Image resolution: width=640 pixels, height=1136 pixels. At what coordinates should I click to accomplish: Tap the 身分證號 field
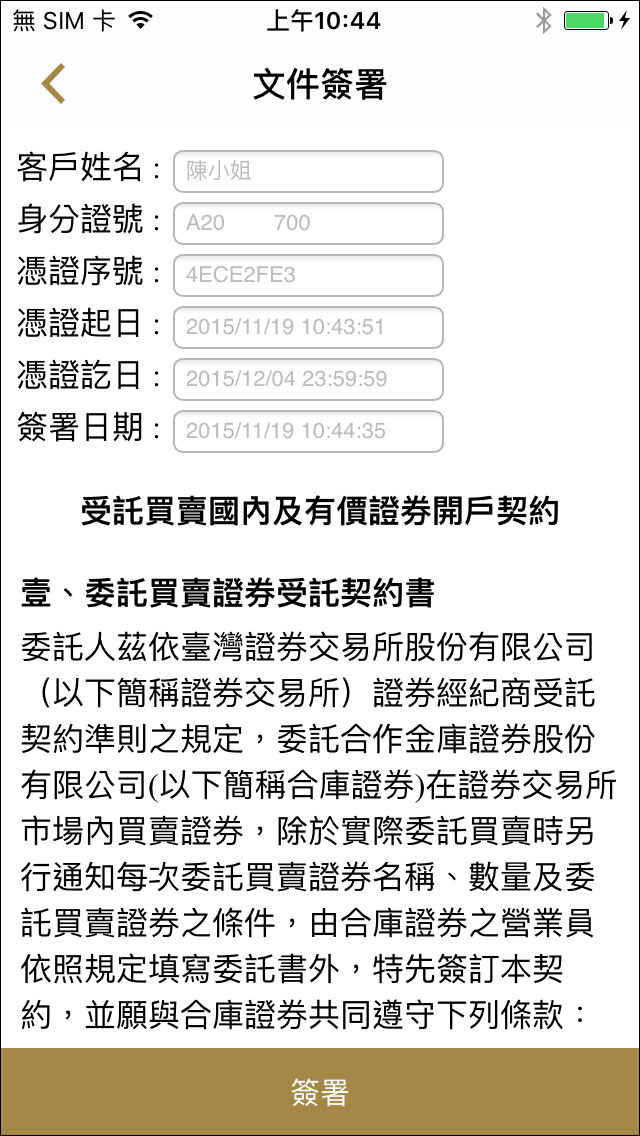click(x=308, y=223)
